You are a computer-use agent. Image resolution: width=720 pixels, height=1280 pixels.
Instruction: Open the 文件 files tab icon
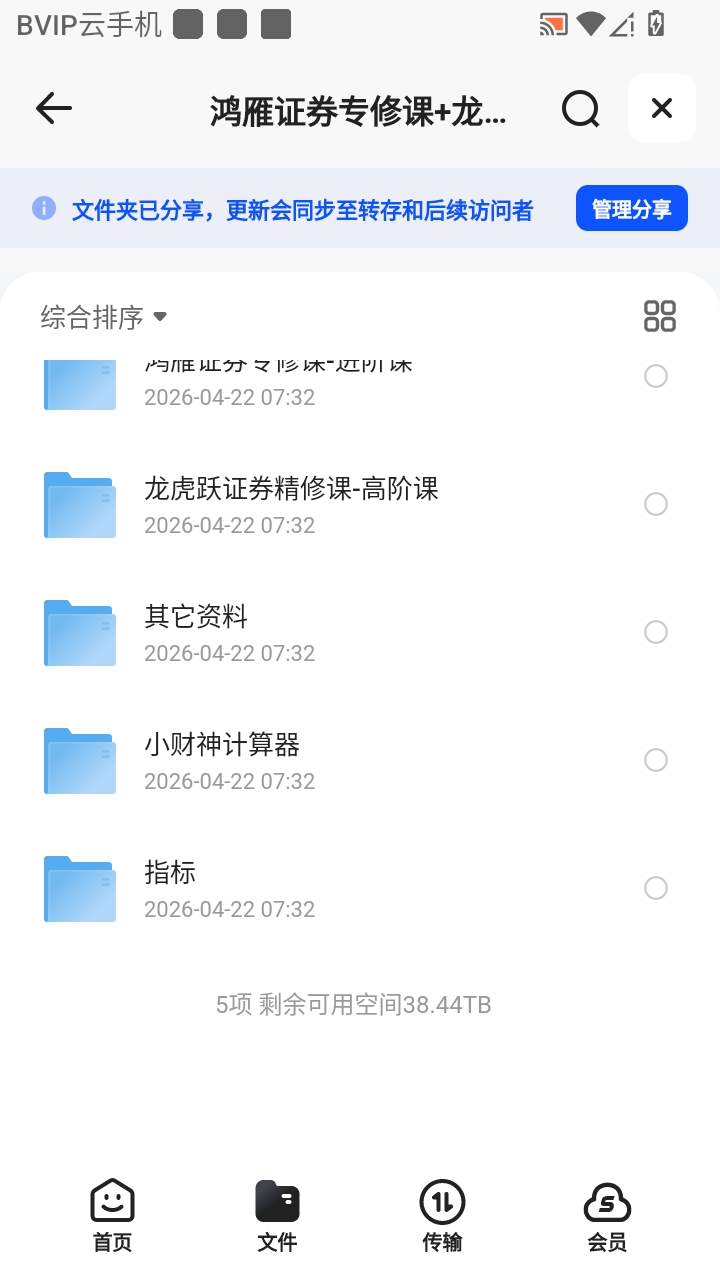277,1199
